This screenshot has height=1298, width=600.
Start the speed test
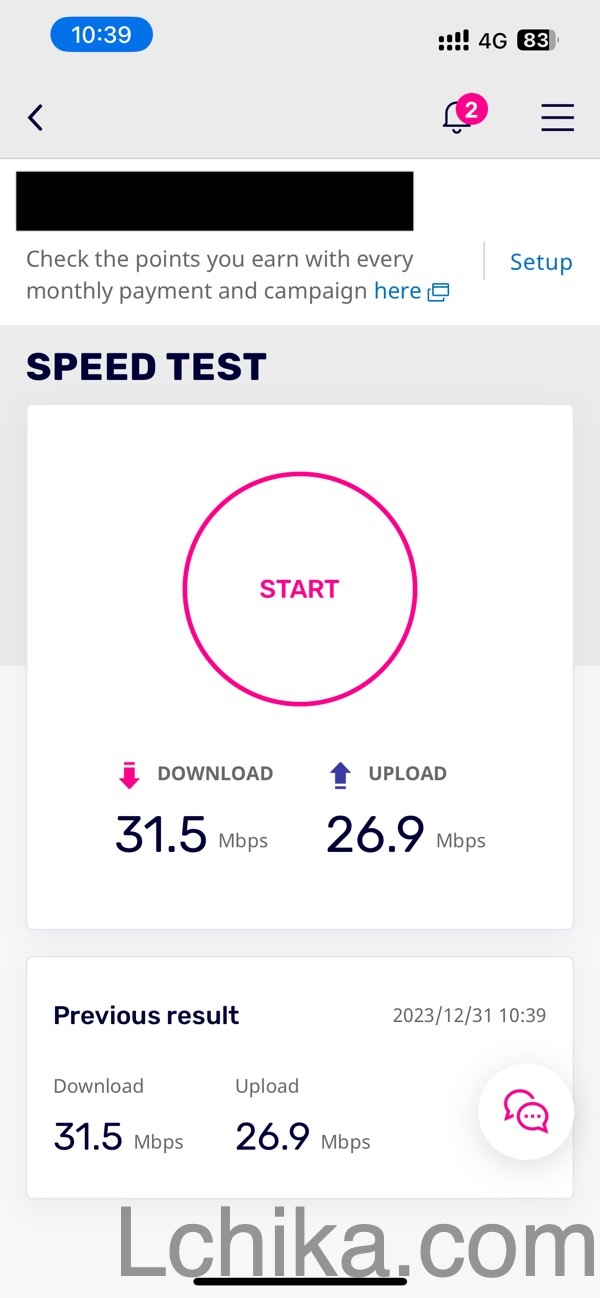pos(299,589)
